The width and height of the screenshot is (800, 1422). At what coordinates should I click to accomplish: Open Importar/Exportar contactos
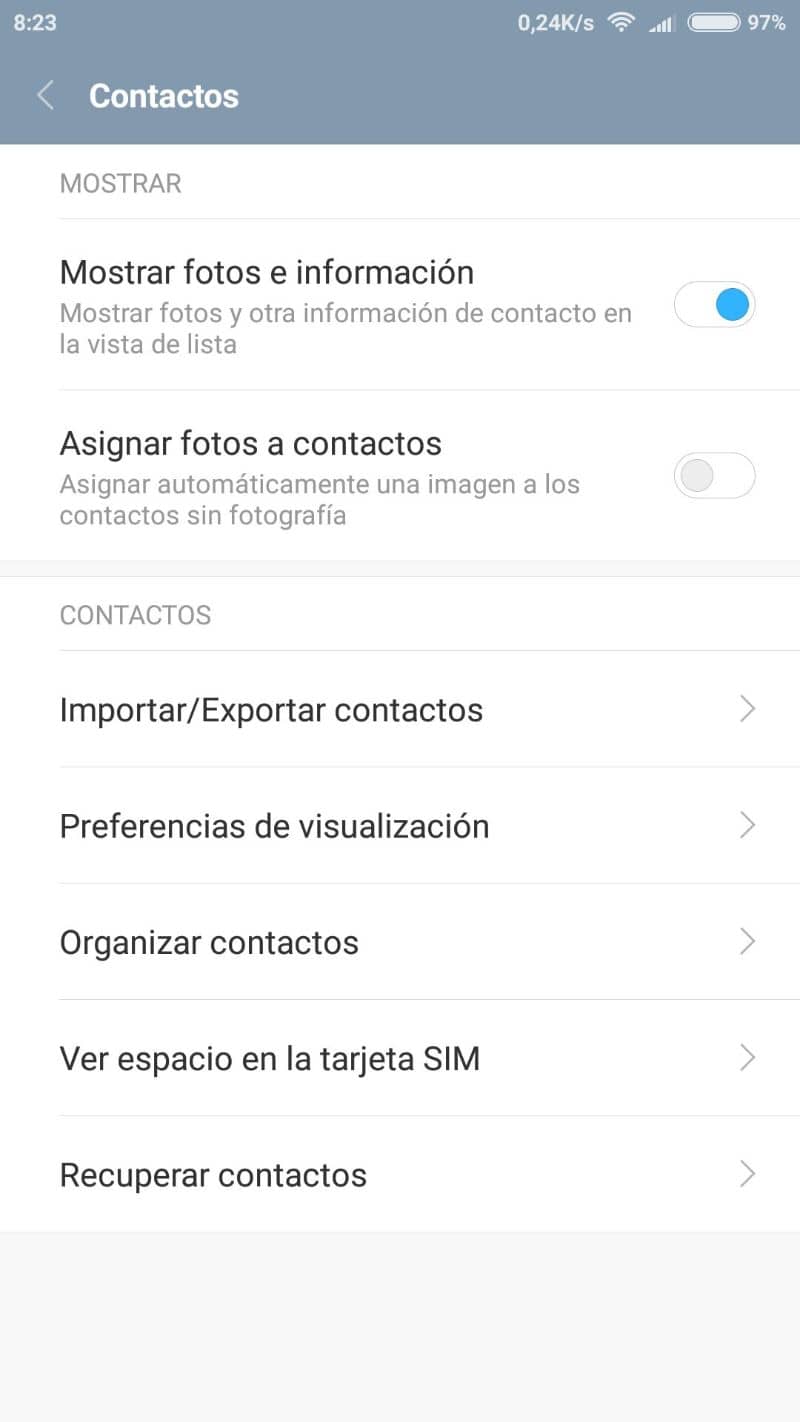(x=400, y=710)
